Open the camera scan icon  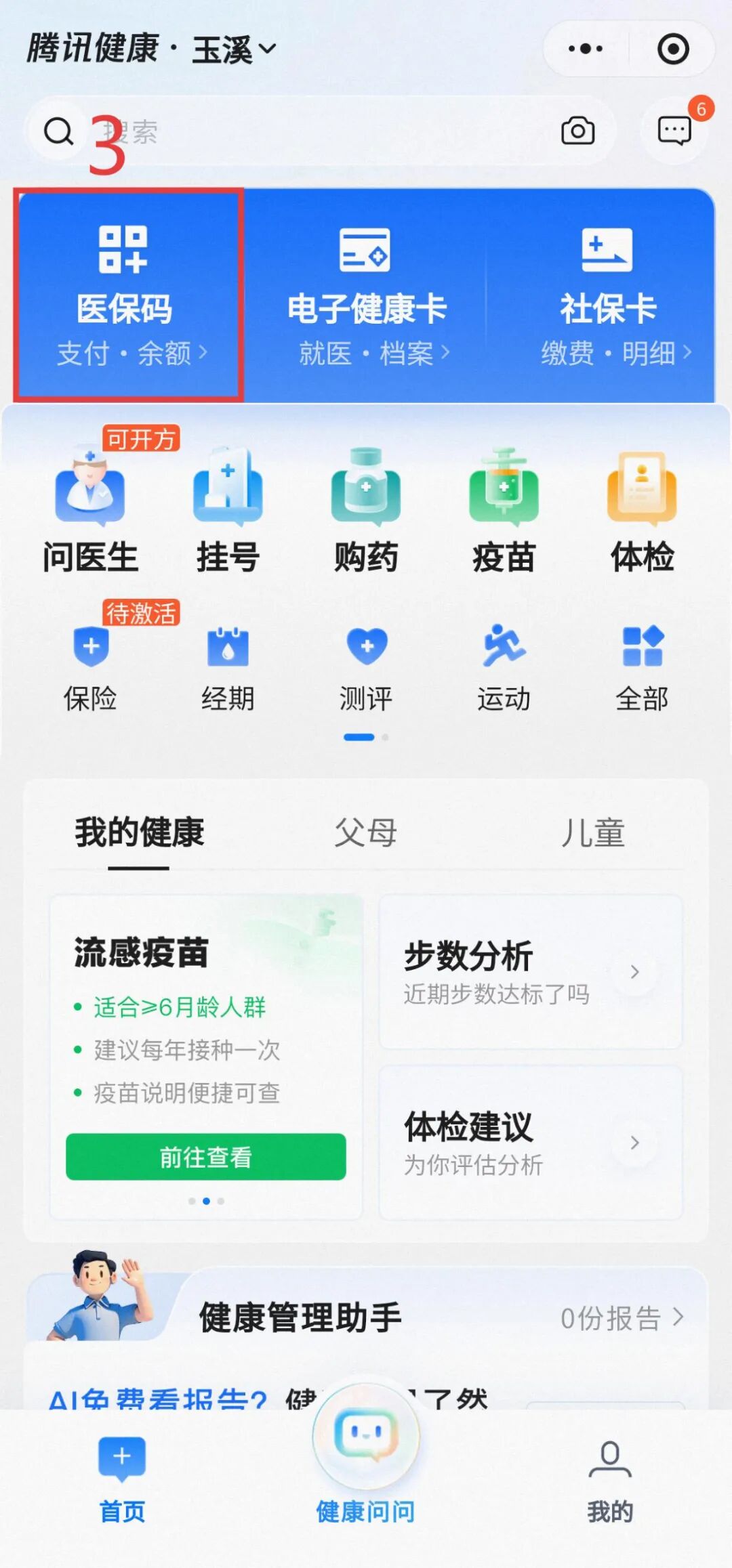(x=577, y=131)
